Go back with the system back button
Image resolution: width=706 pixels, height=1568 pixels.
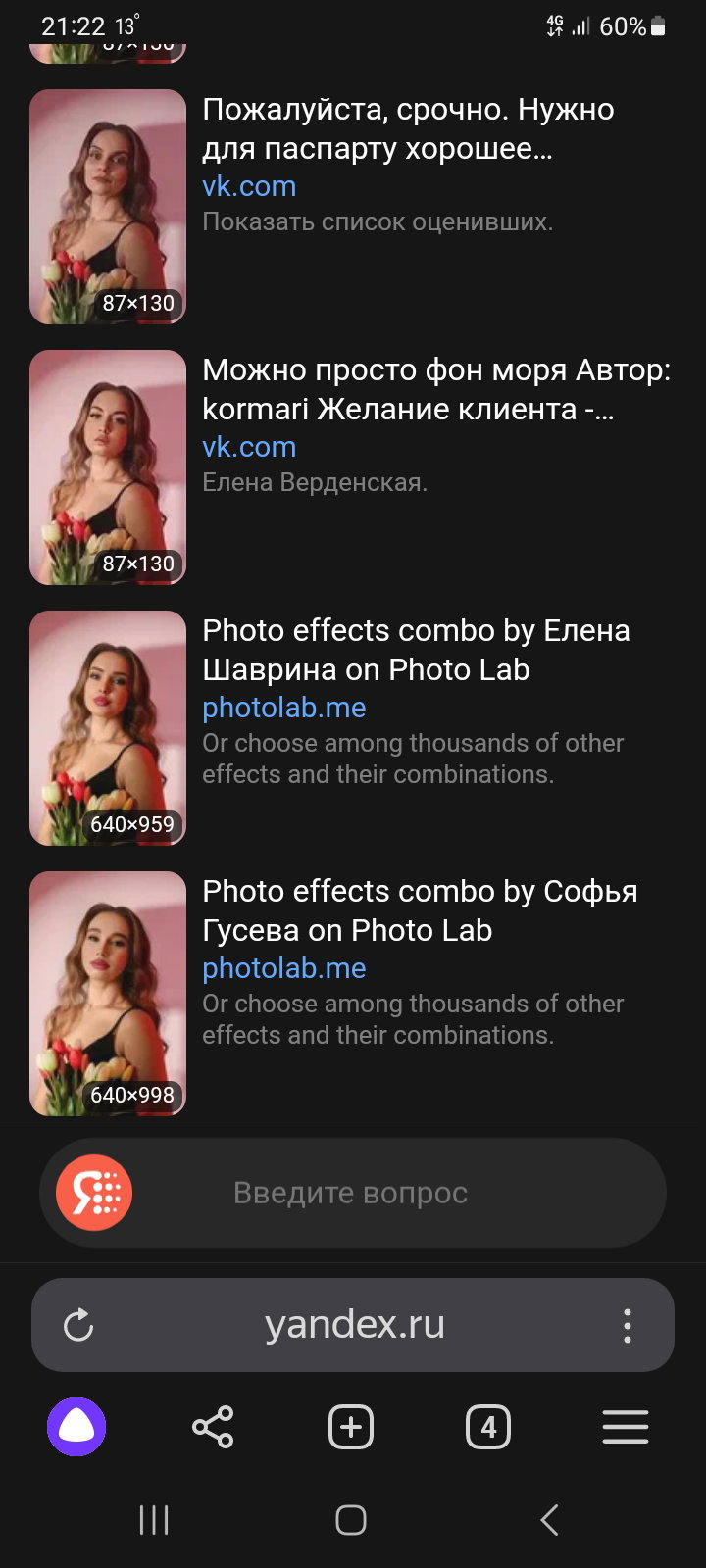pyautogui.click(x=549, y=1520)
